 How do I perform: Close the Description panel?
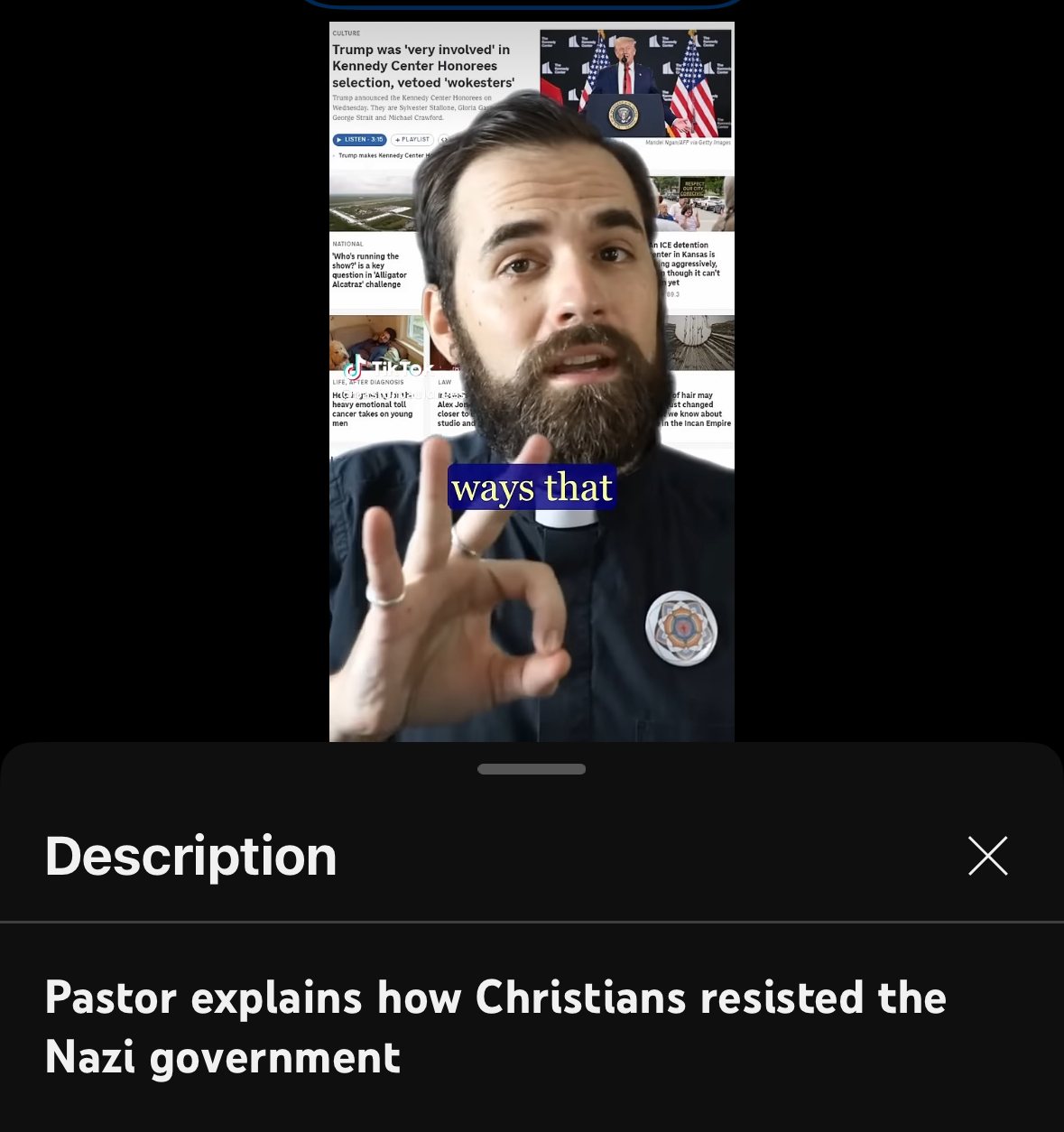pos(987,856)
